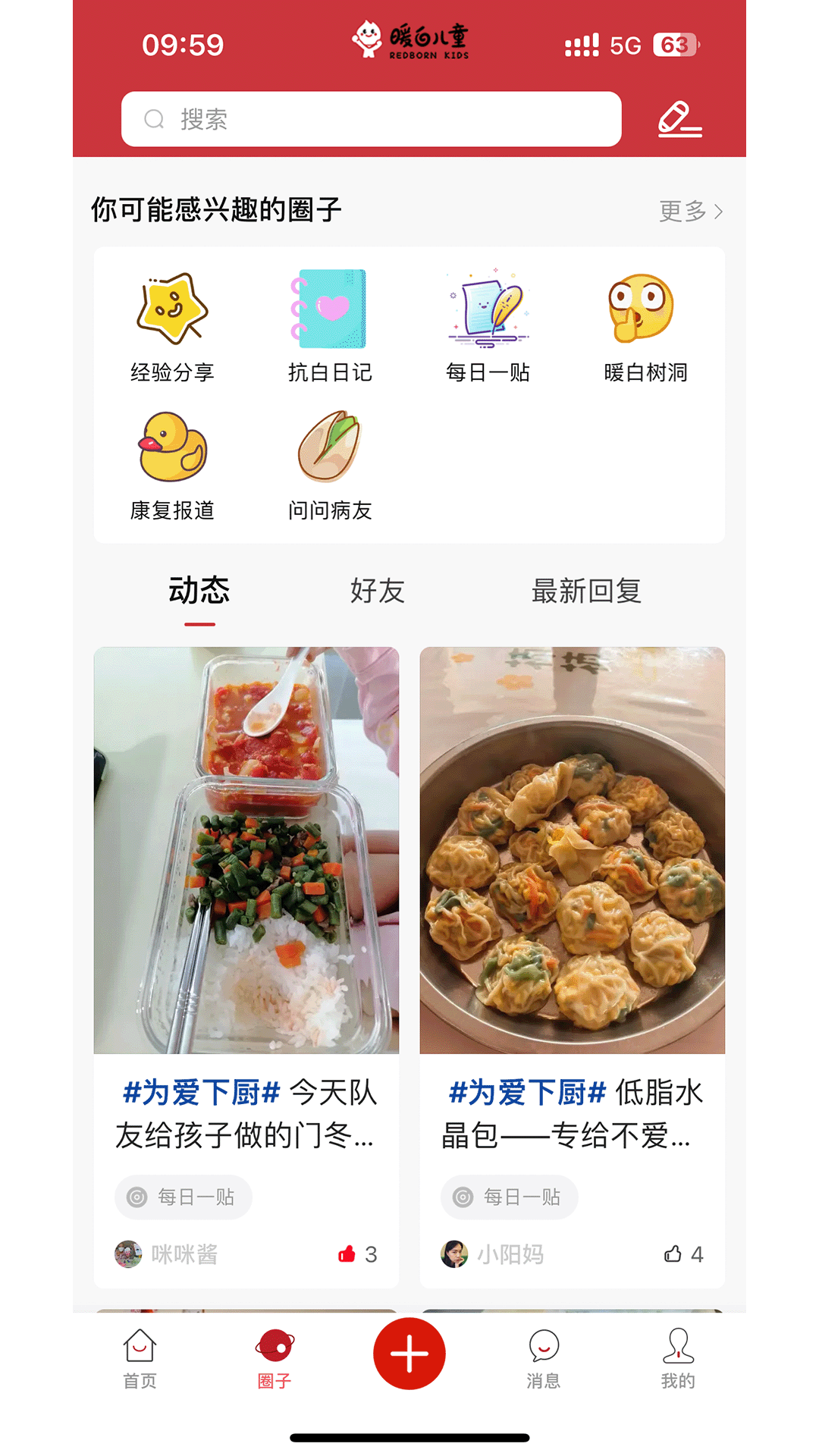Like the dumpling post by 小阳妈
The image size is (819, 1456).
point(674,1254)
